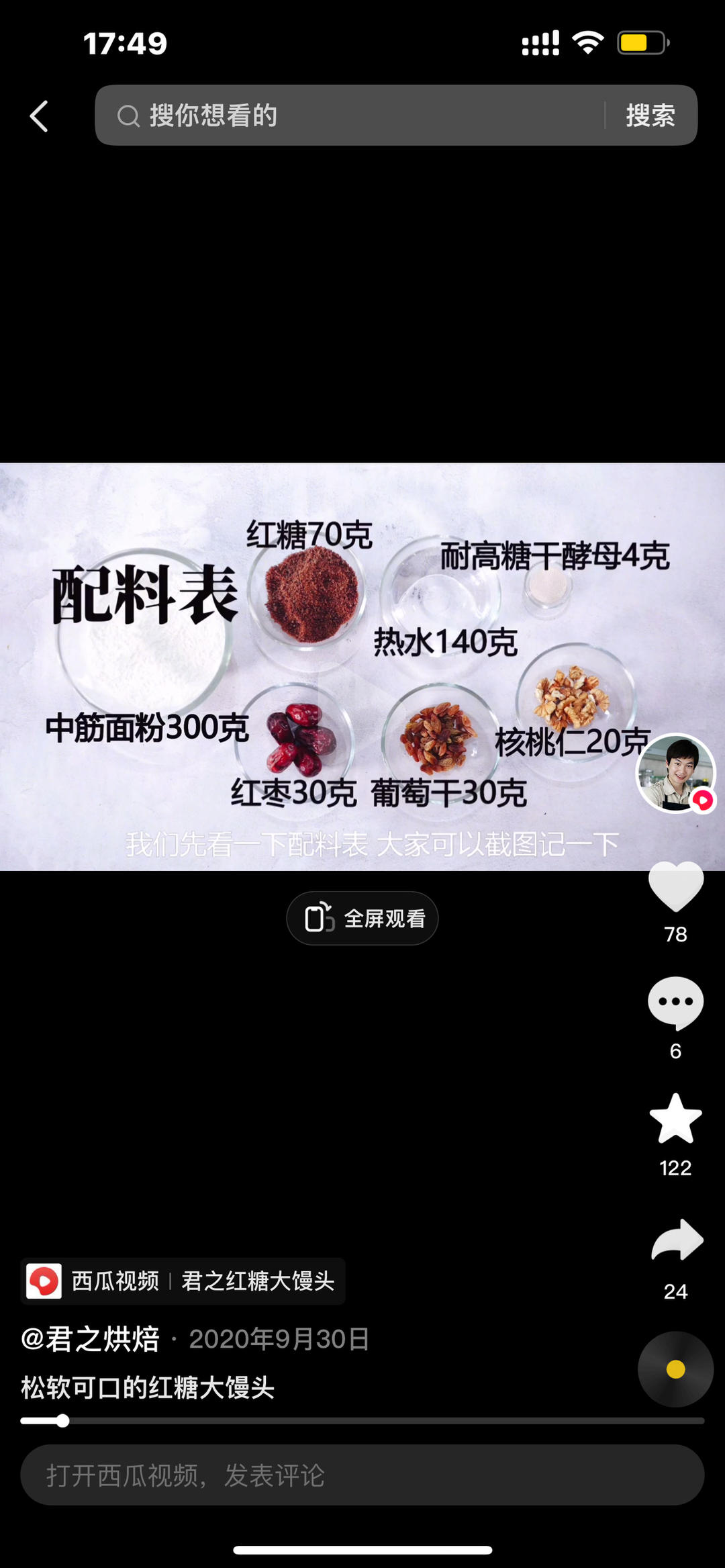Image resolution: width=725 pixels, height=1568 pixels.
Task: Go back using the top-left arrow
Action: click(39, 116)
